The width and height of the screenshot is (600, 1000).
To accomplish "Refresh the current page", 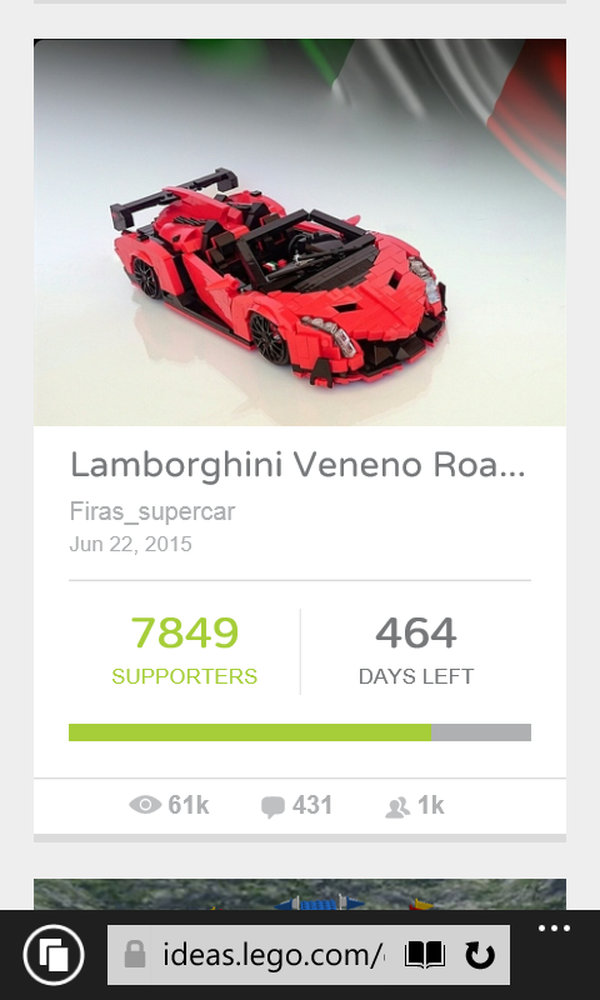I will click(480, 956).
